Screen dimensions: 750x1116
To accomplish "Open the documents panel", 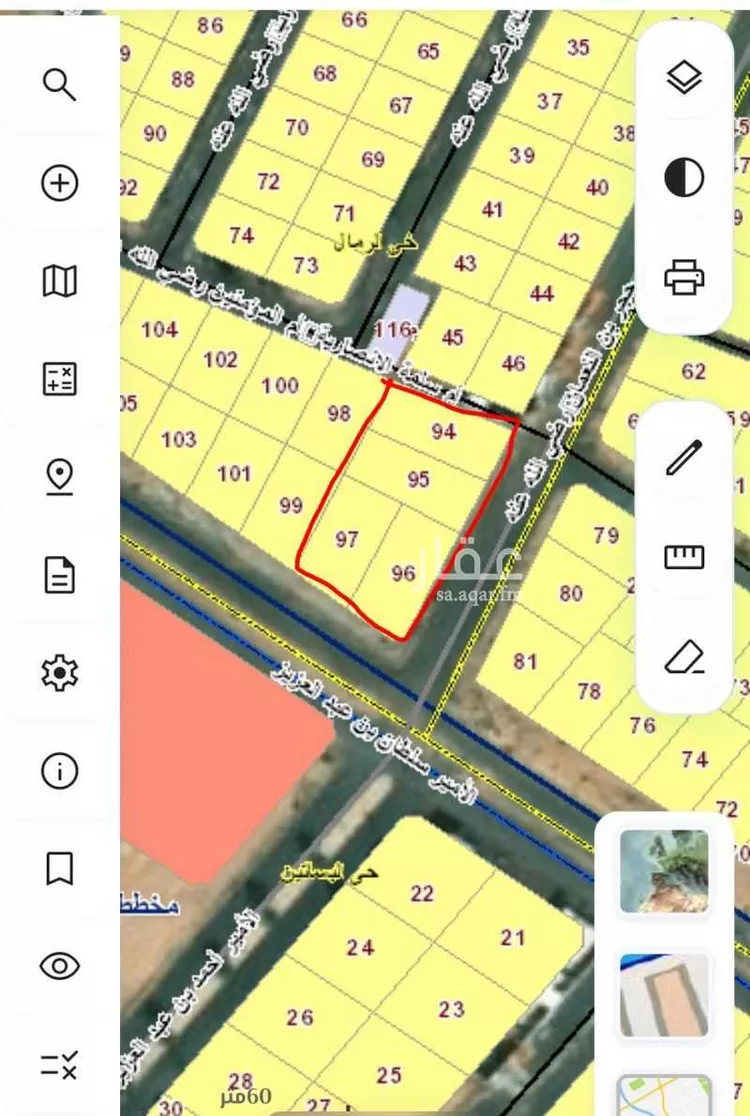I will [x=60, y=574].
